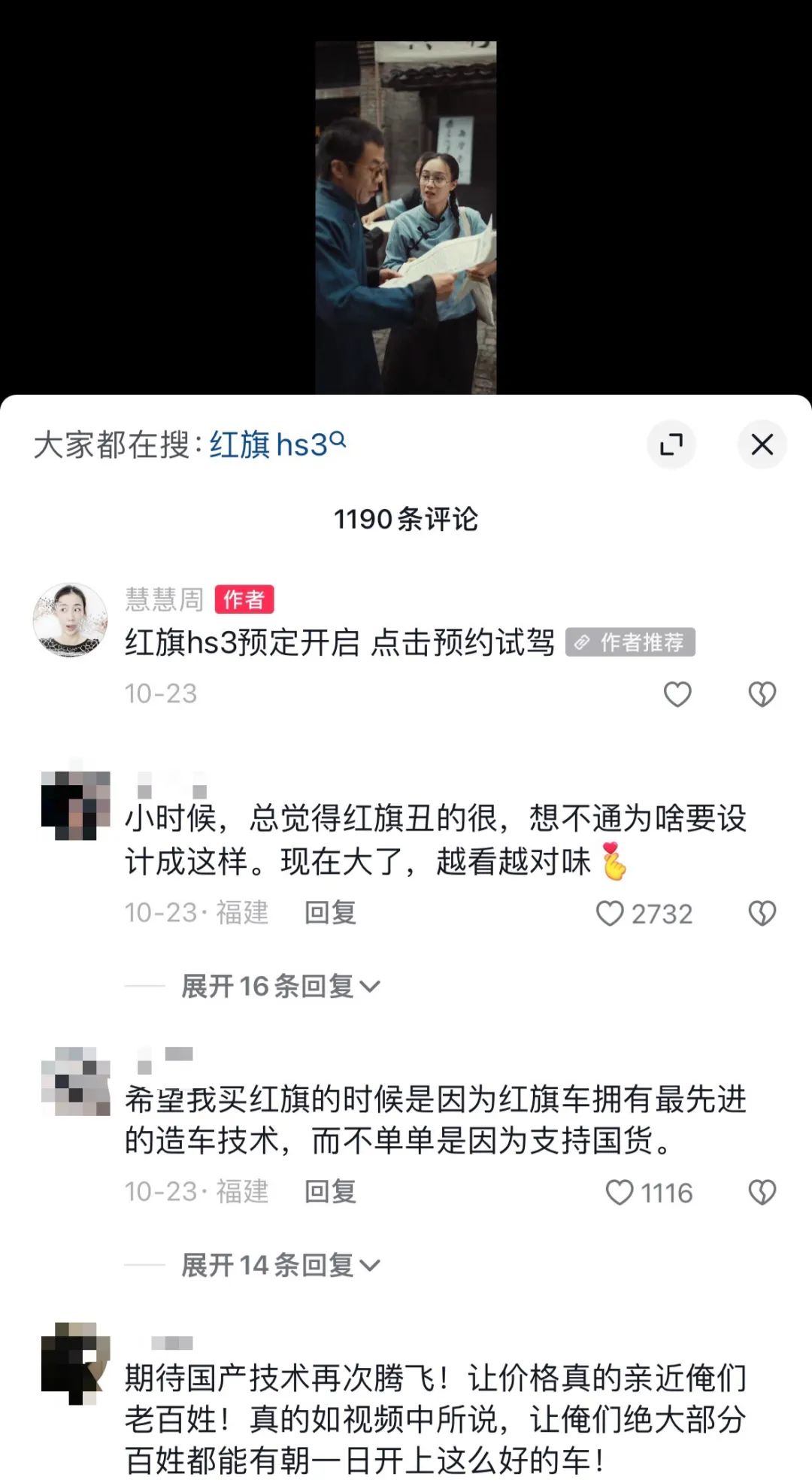Screen dimensions: 812x1483
Task: Search for 红旗 hs3 trending term
Action: (x=277, y=444)
